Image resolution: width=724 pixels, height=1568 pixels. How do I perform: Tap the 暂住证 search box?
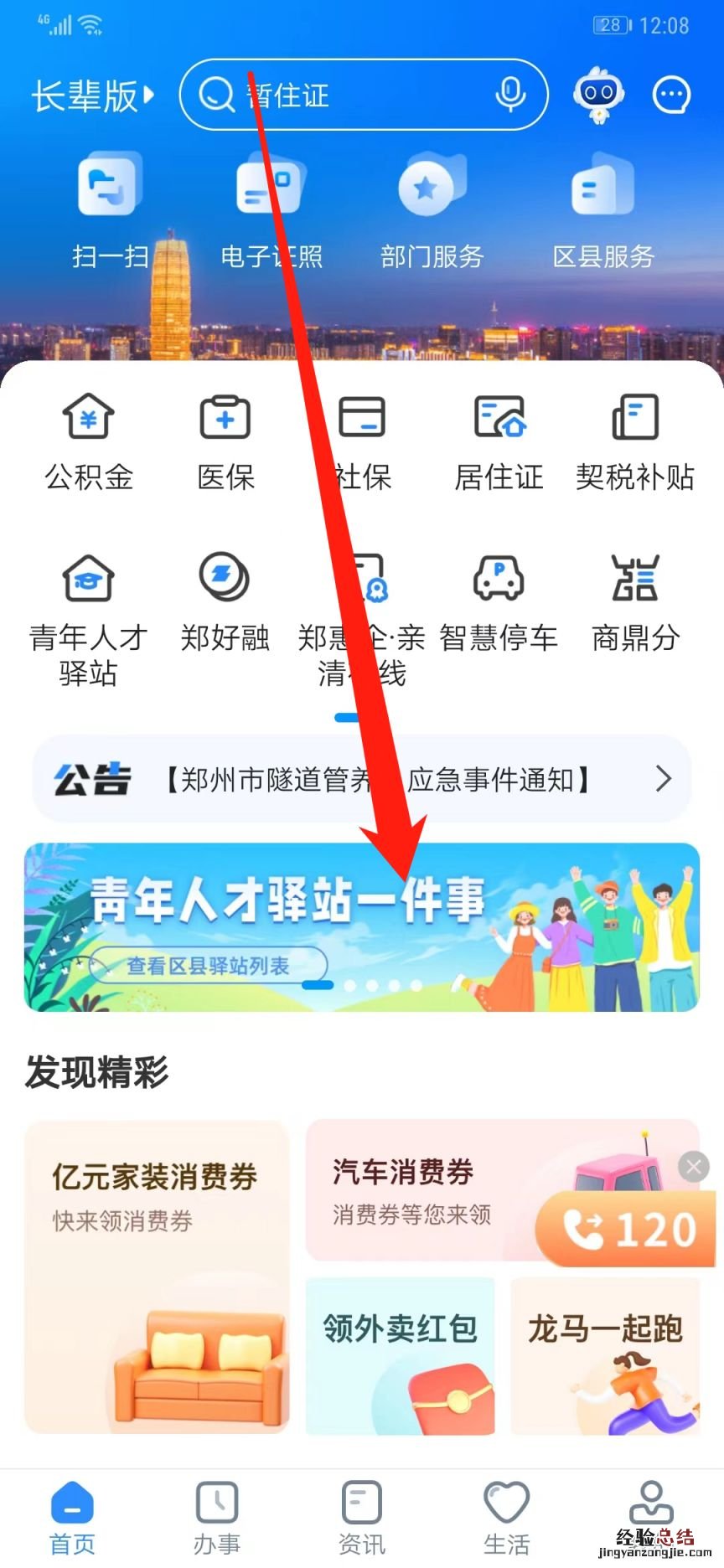pyautogui.click(x=344, y=95)
